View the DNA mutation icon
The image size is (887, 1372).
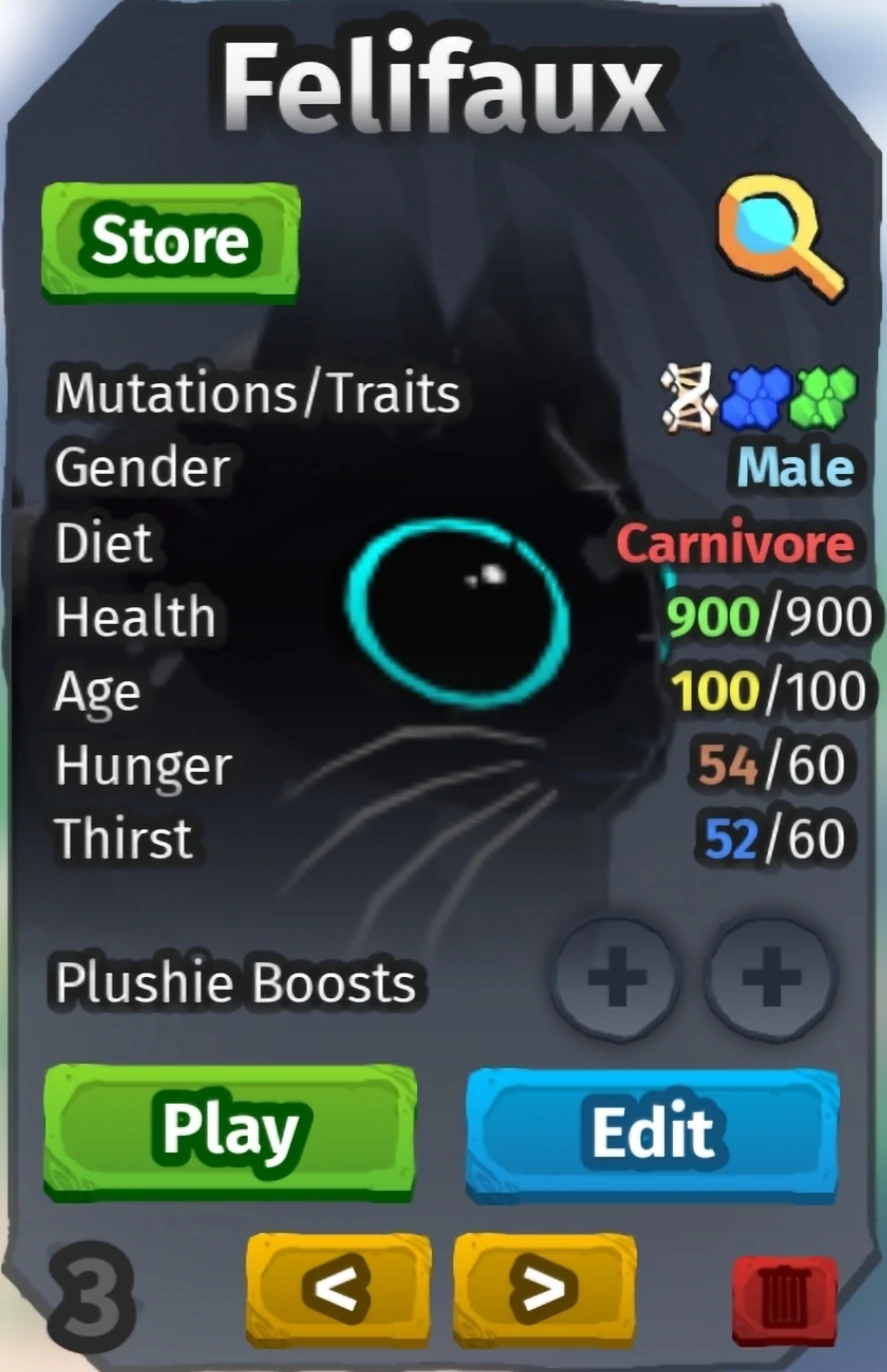tap(688, 397)
